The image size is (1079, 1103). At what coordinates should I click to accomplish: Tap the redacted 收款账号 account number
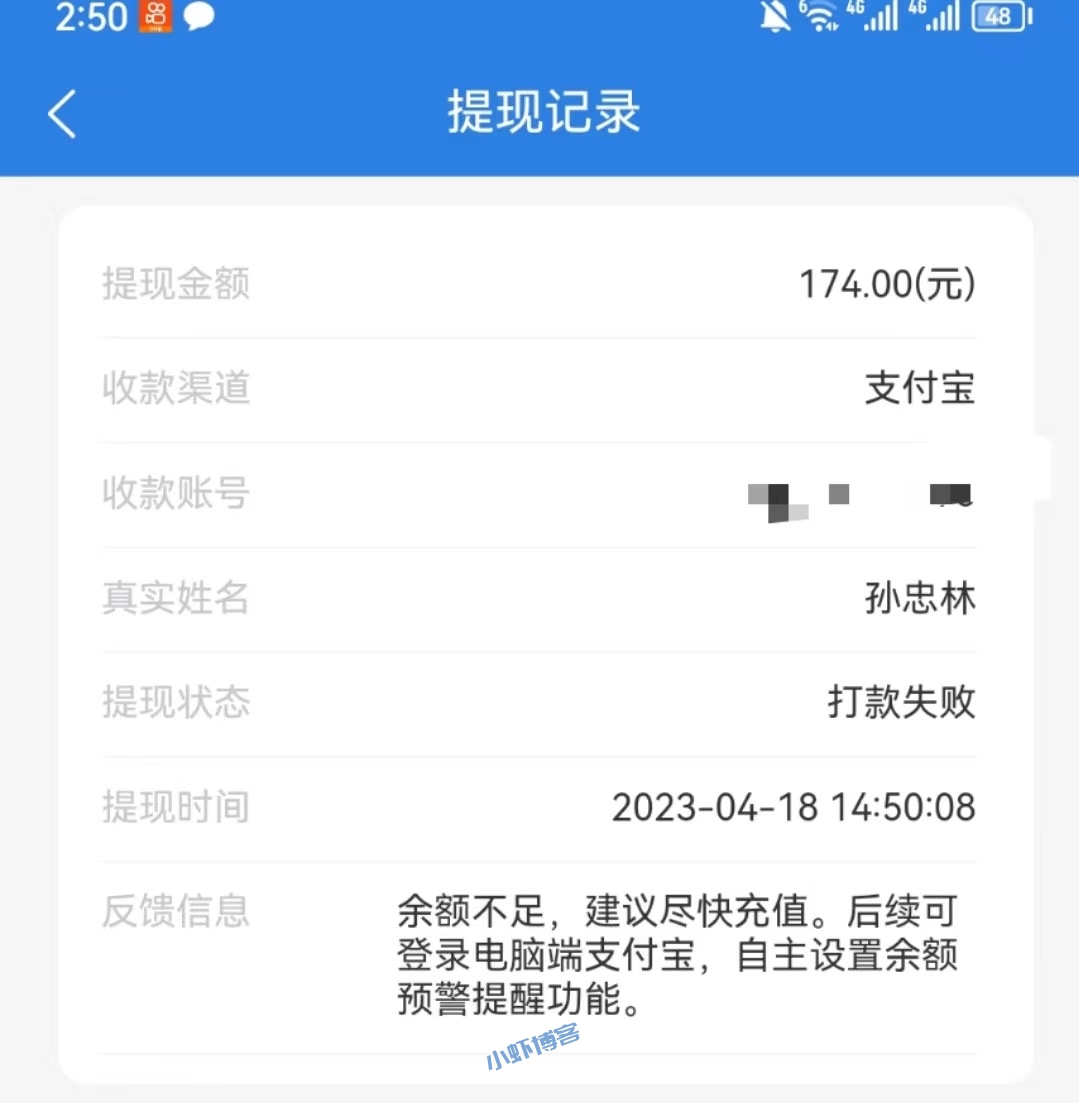point(860,494)
